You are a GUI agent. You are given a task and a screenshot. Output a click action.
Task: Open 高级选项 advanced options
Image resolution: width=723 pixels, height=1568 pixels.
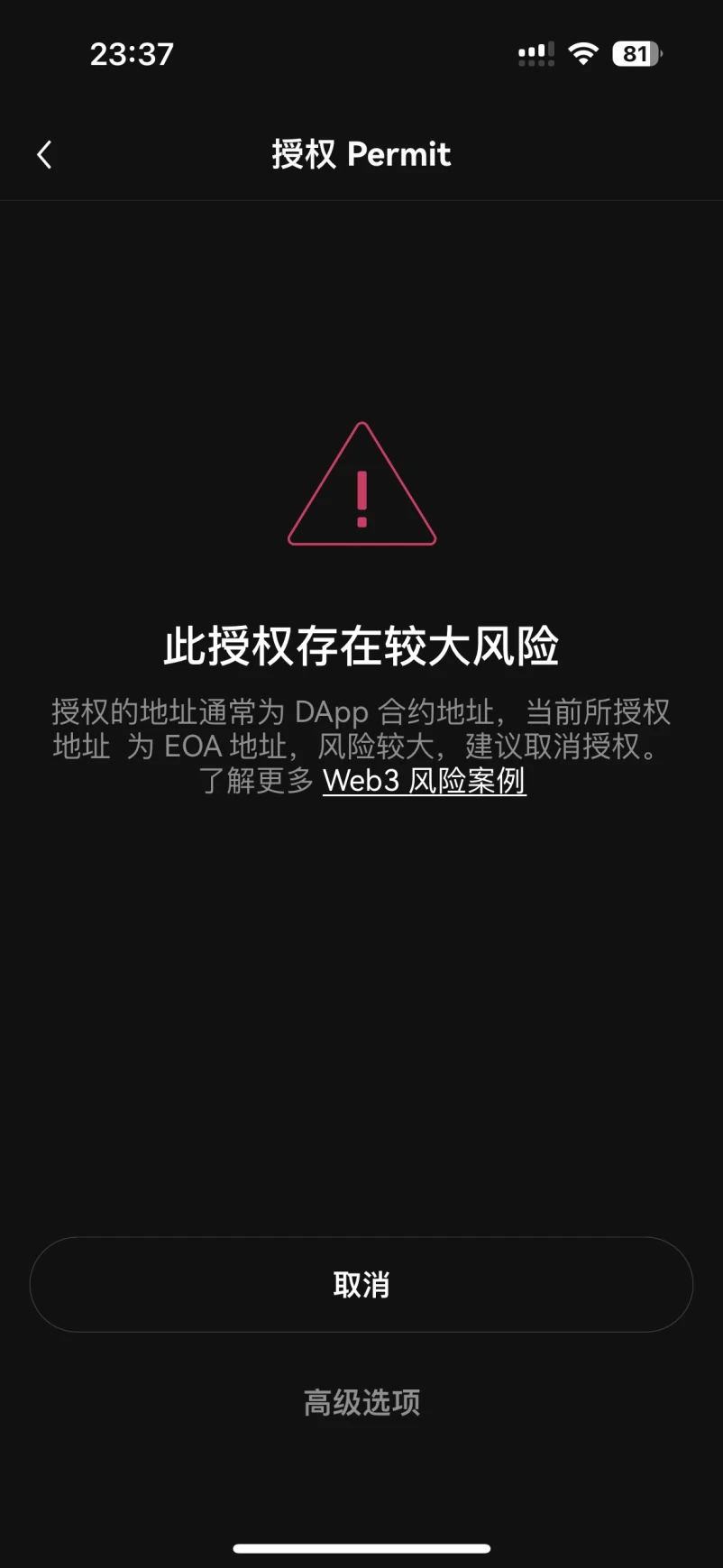tap(361, 1402)
